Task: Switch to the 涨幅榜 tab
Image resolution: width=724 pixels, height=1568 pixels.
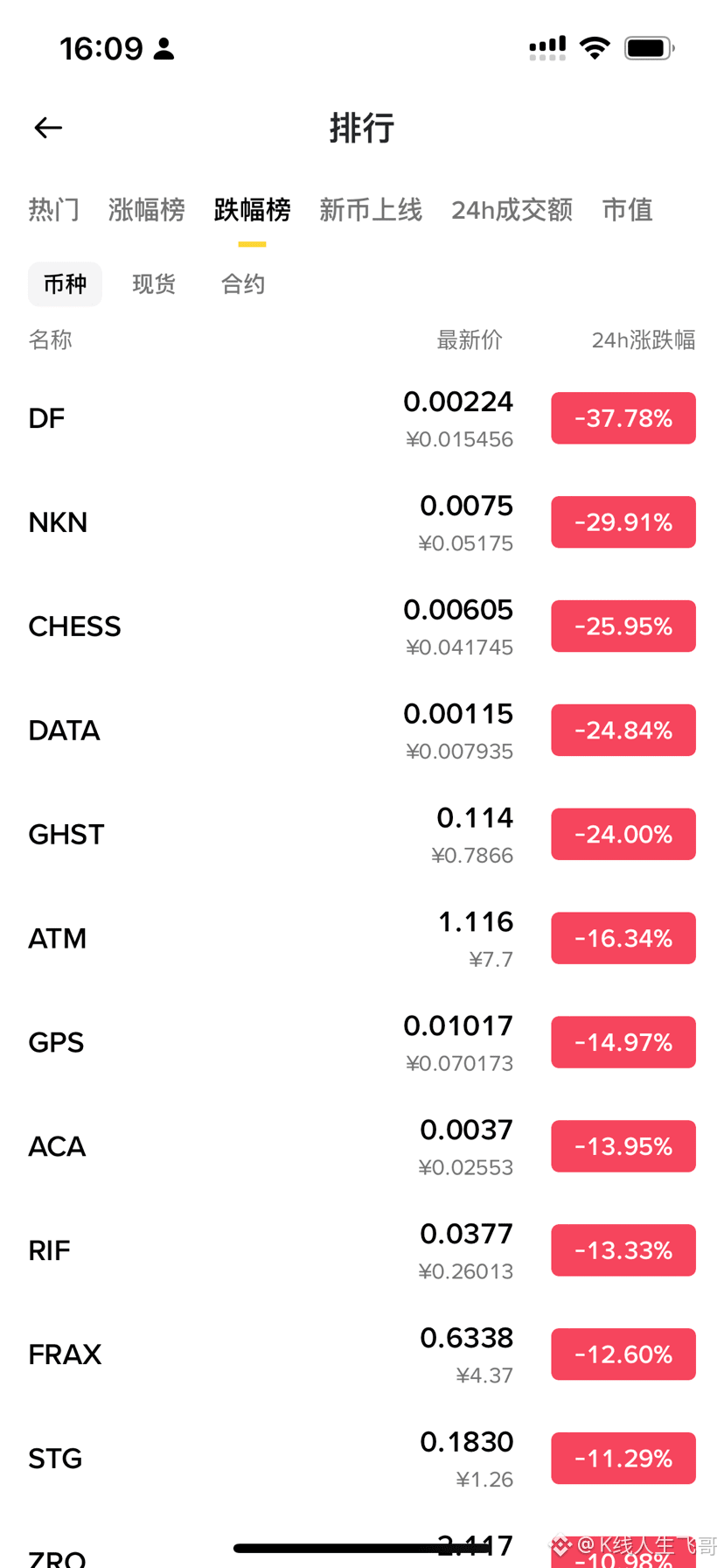Action: click(146, 210)
